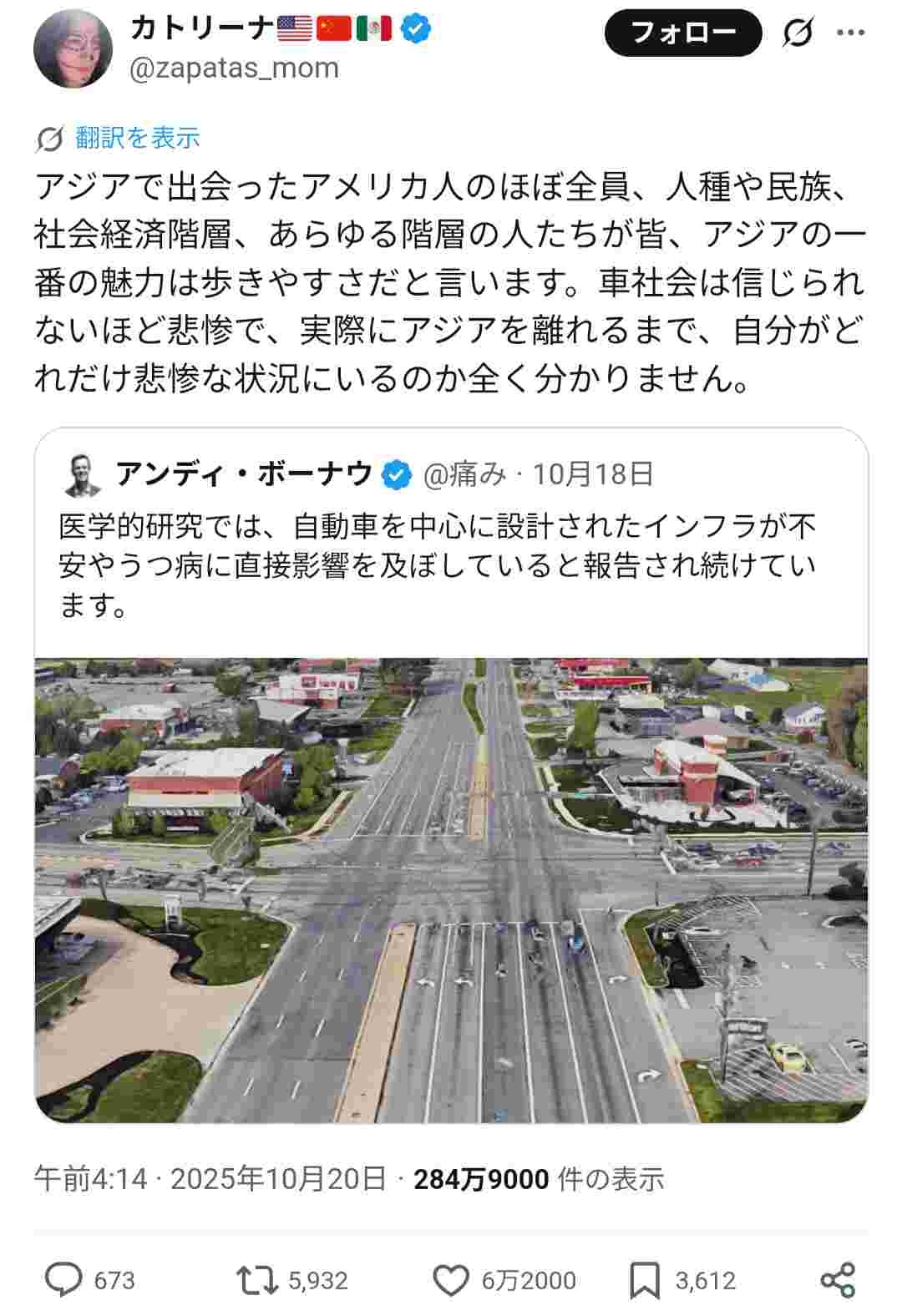Tap the フォロー button
Image resolution: width=902 pixels, height=1316 pixels.
[x=682, y=33]
